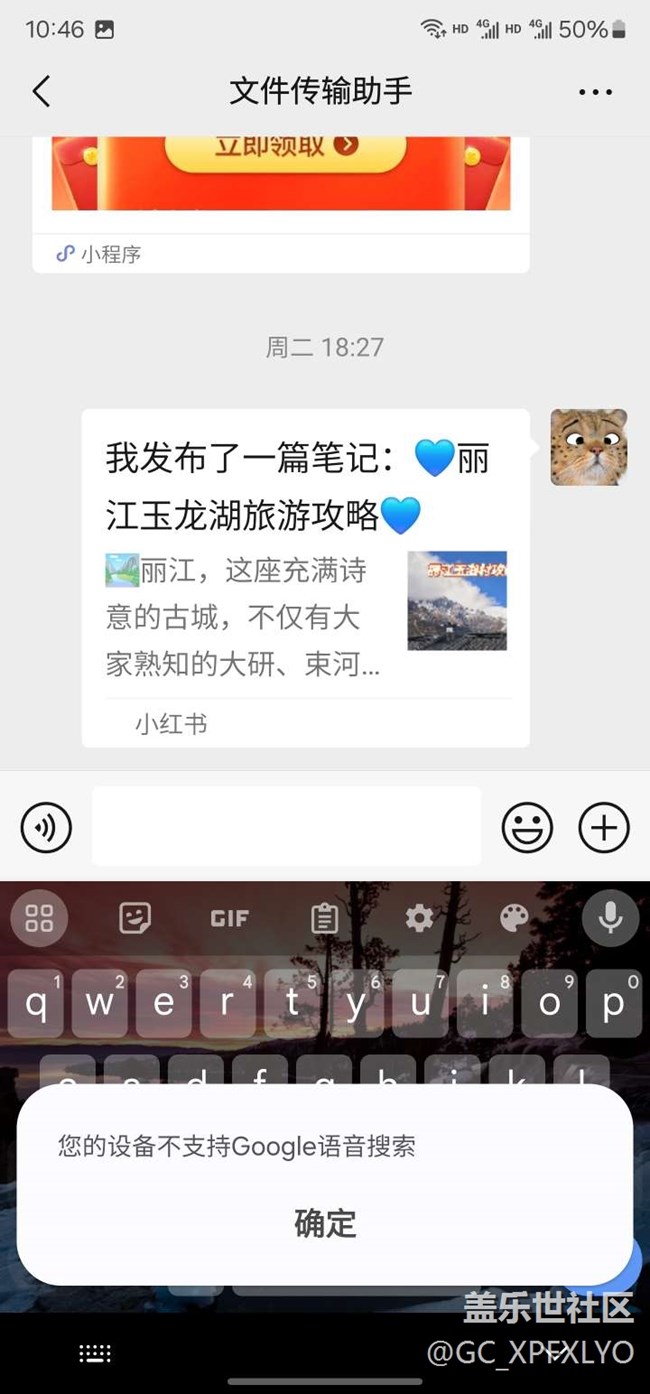Open the keyboard clipboard

tap(324, 918)
